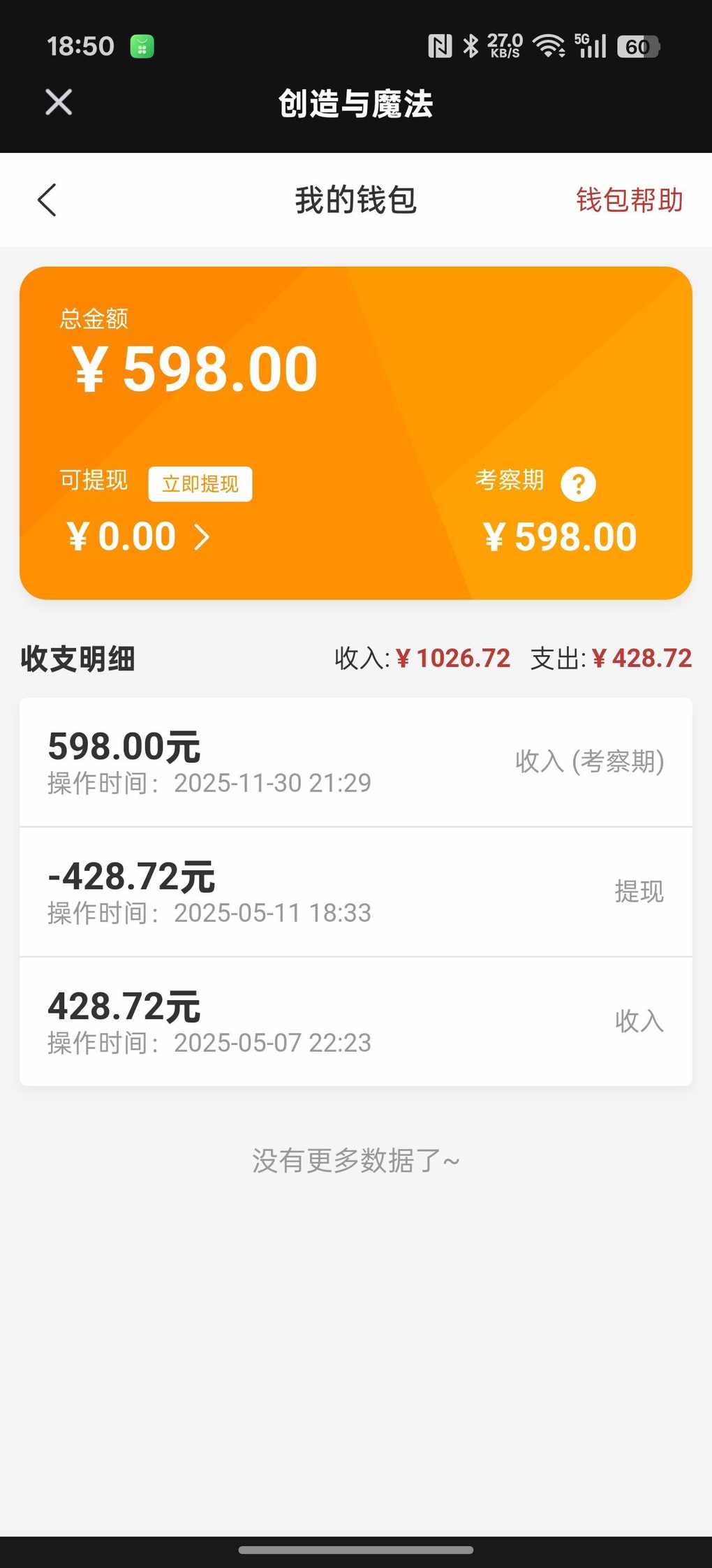This screenshot has width=712, height=1568.
Task: Open the ¥0.00 withdrawable balance arrow
Action: (x=202, y=537)
